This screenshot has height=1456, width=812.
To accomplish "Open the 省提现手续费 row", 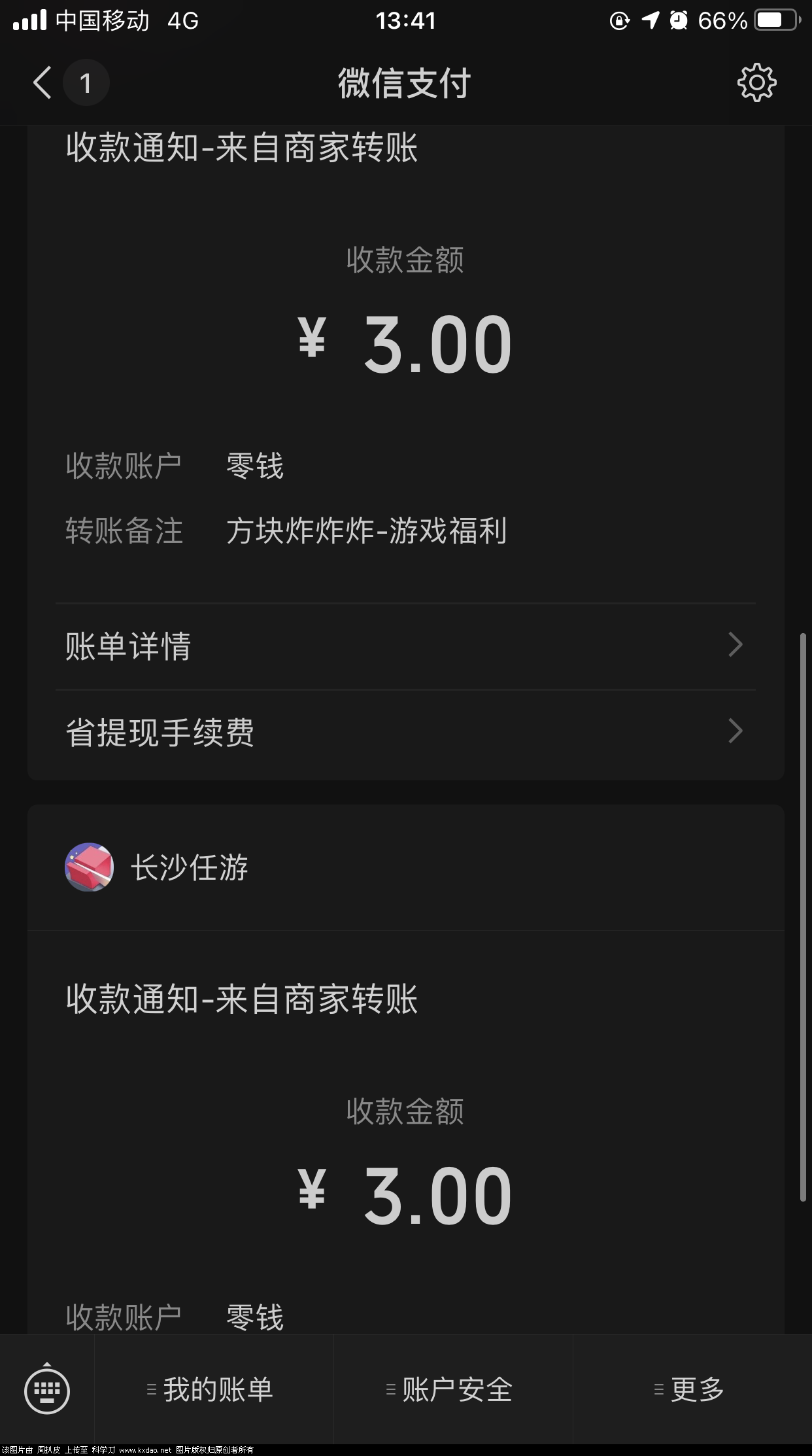I will (x=405, y=733).
